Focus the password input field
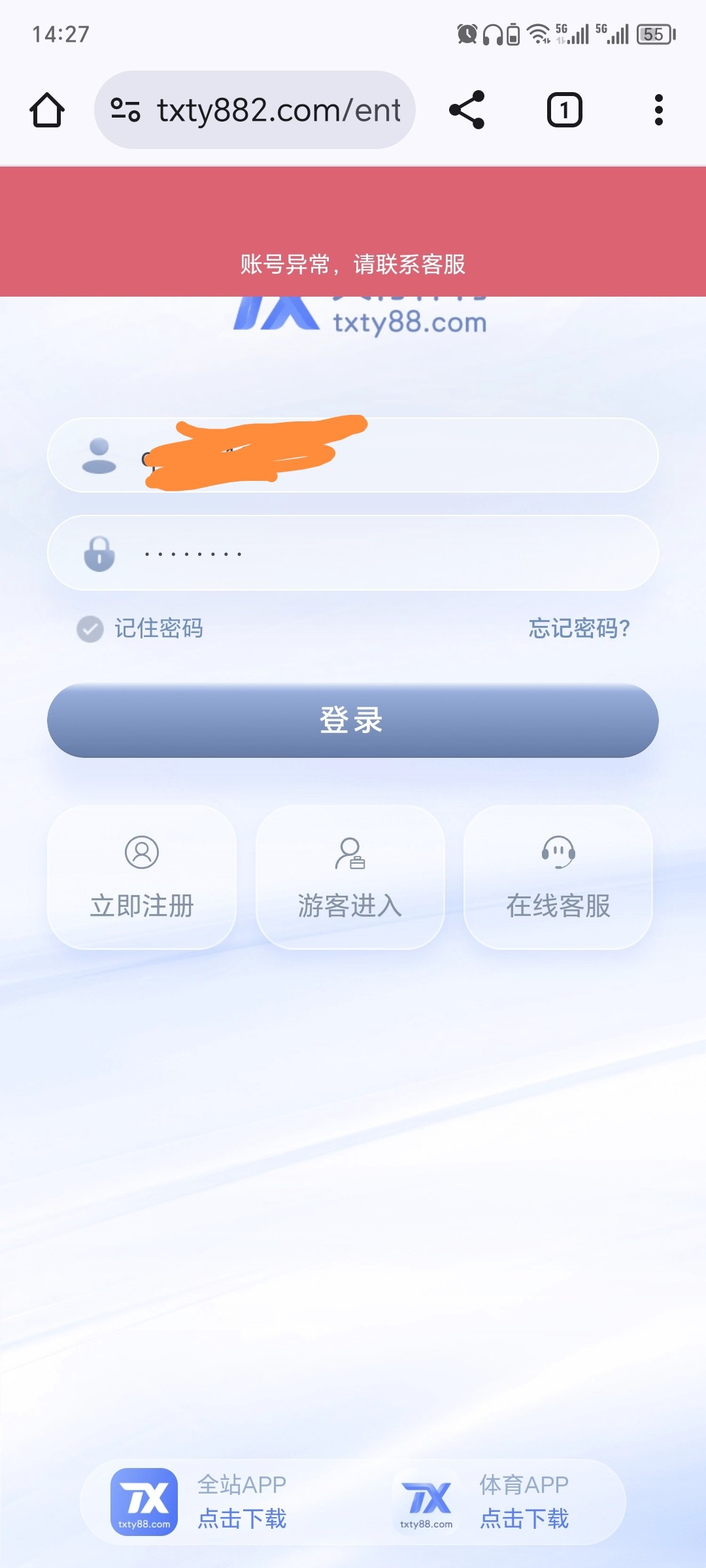The image size is (706, 1568). (392, 553)
